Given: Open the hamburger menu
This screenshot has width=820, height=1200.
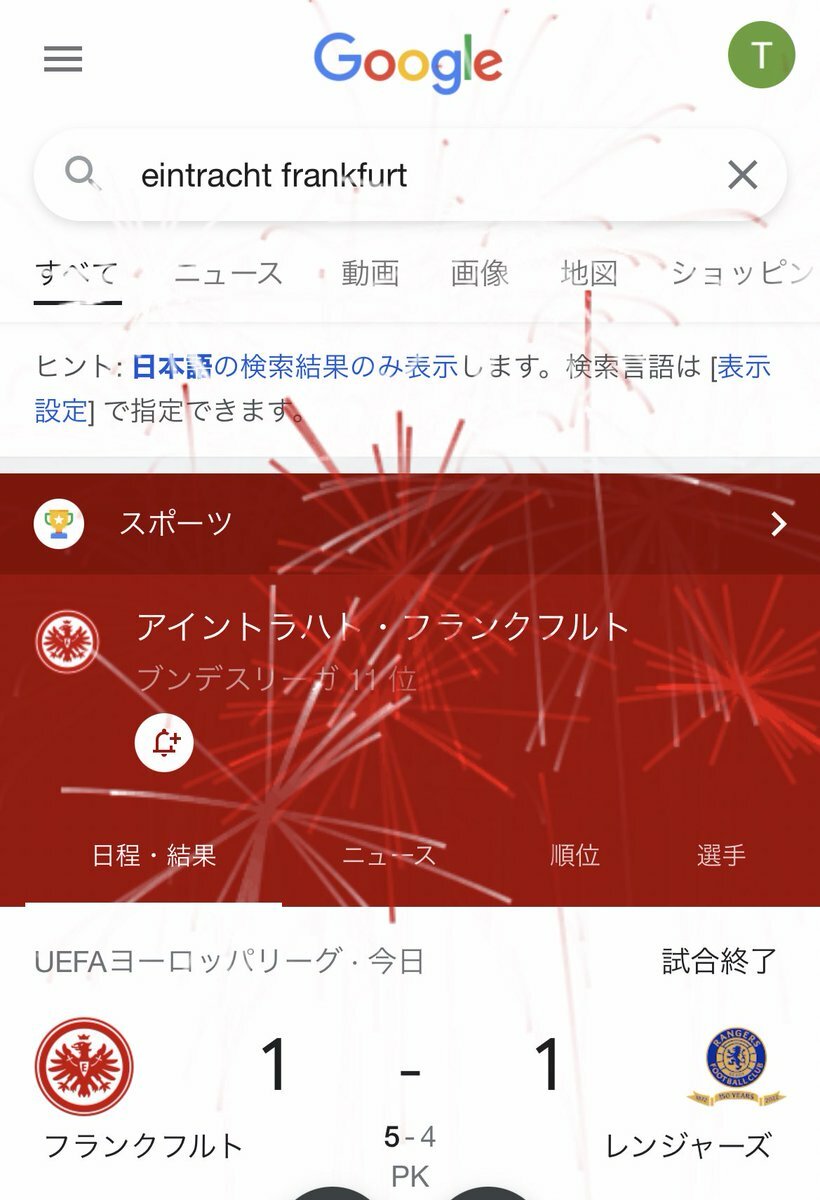Looking at the screenshot, I should click(x=63, y=60).
